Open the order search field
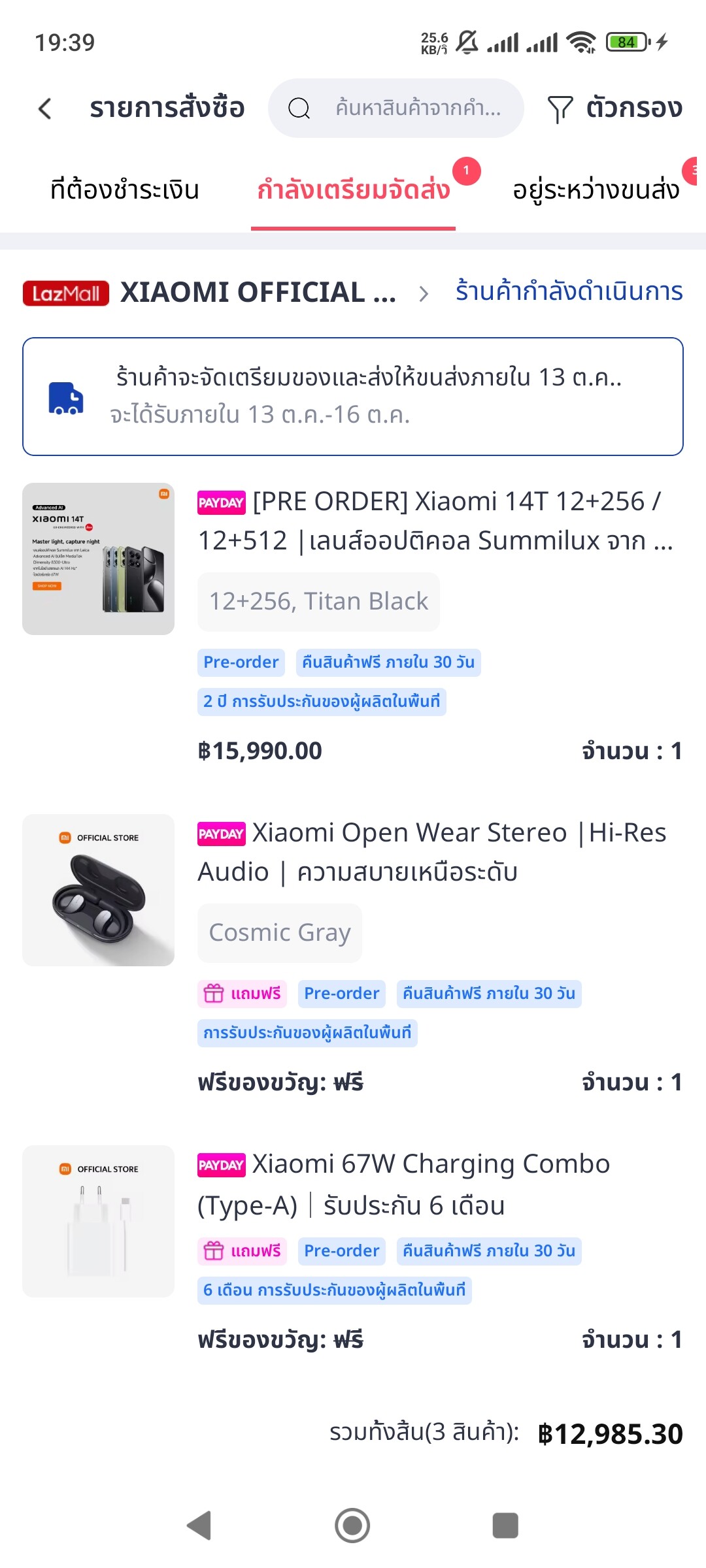 [395, 108]
